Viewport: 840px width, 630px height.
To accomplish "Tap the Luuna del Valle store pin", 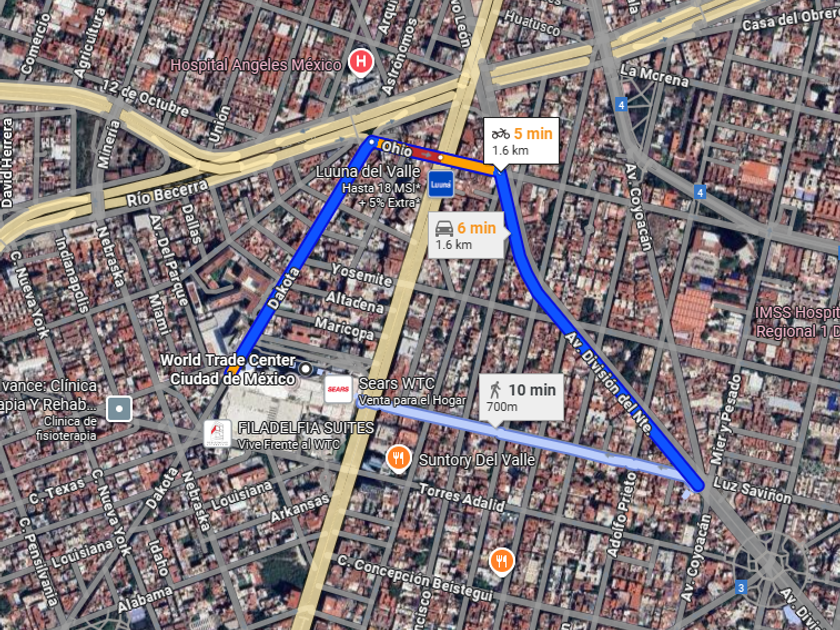I will coord(441,184).
